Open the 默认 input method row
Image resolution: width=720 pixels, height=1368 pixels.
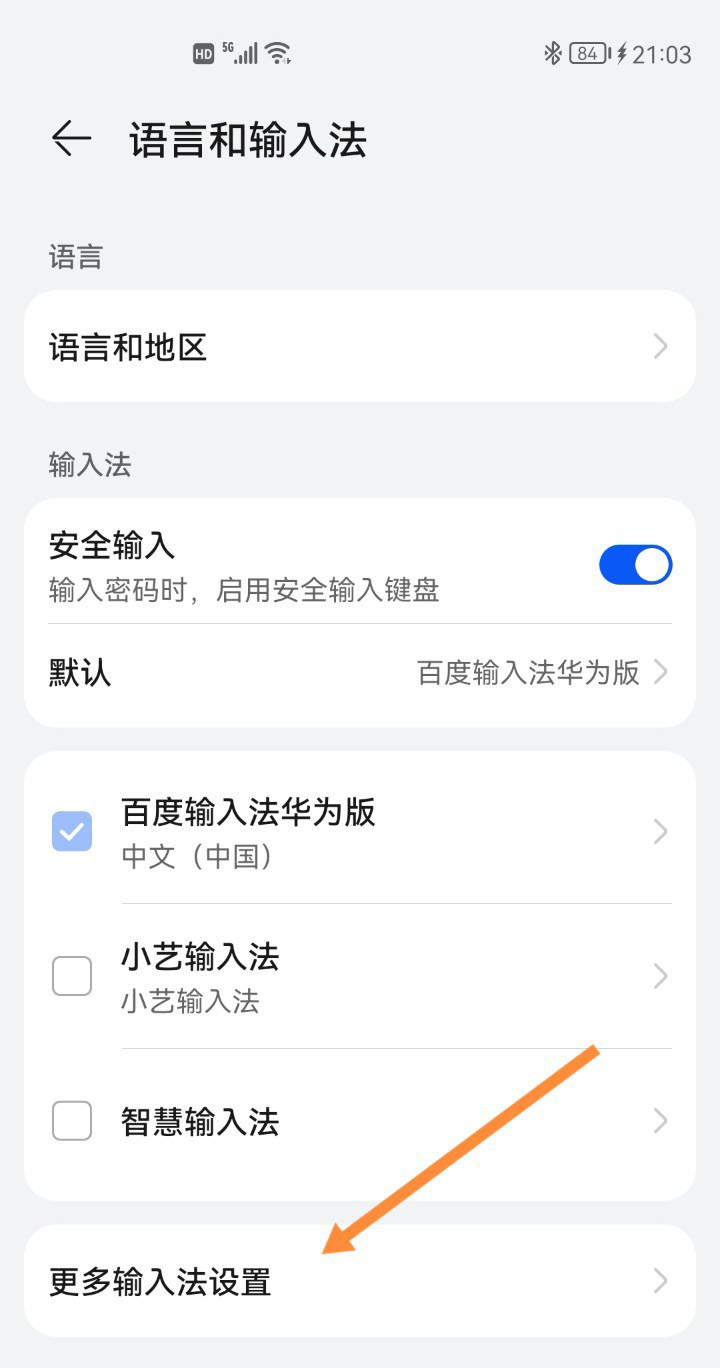[x=360, y=673]
